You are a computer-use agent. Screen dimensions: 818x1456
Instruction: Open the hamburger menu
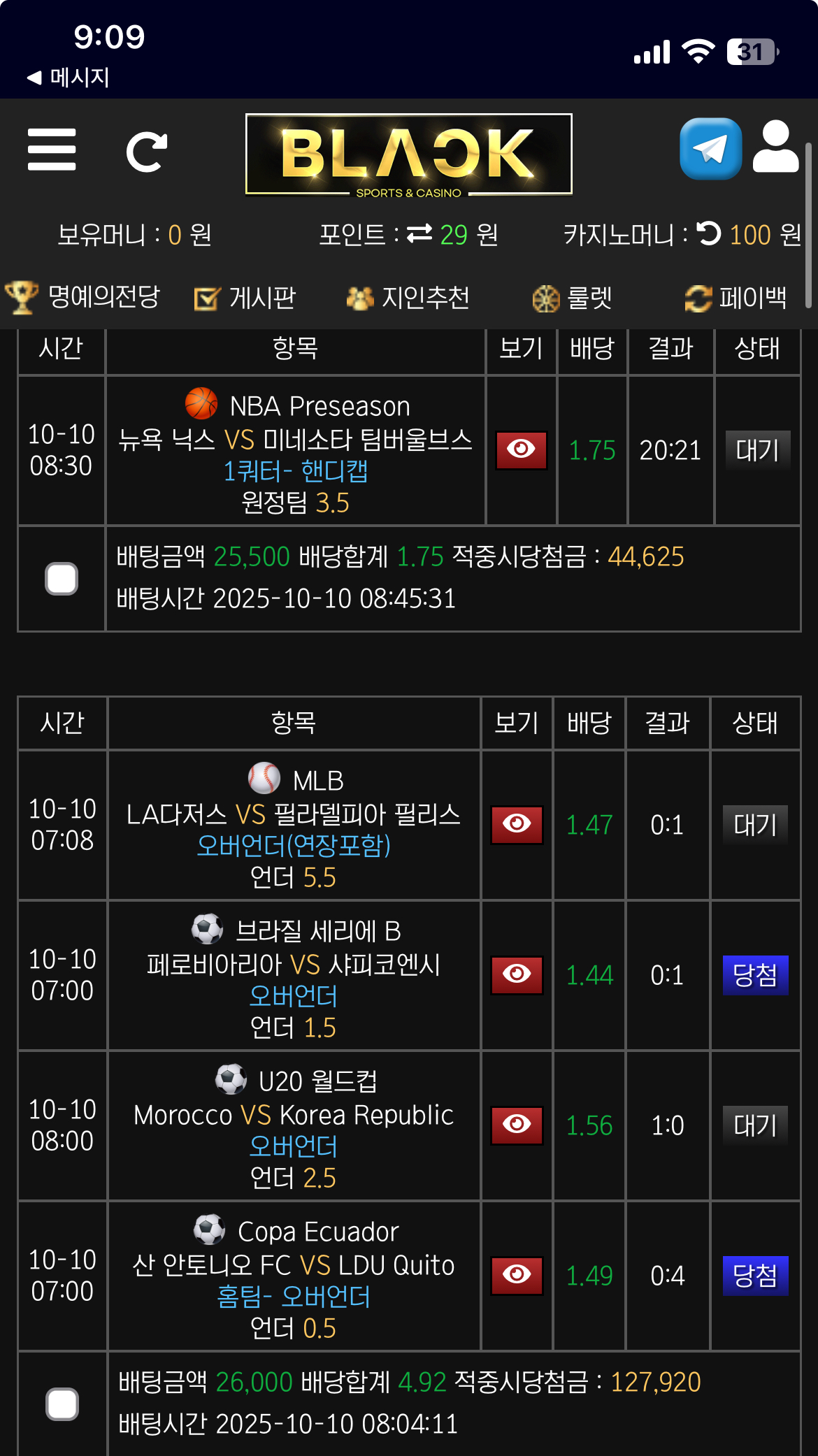click(x=52, y=150)
